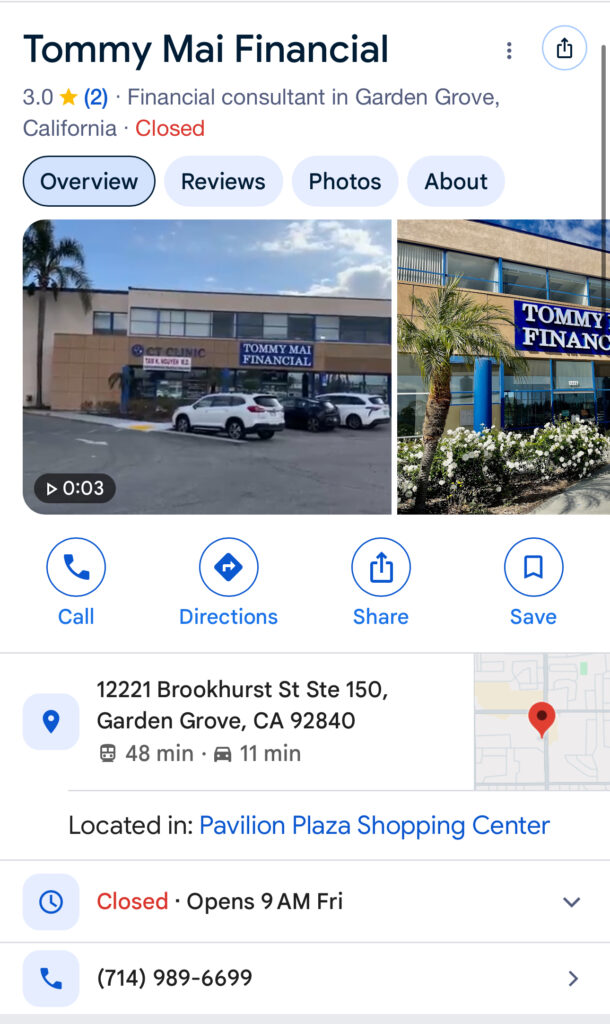This screenshot has width=610, height=1024.
Task: Switch to the Photos tab
Action: (344, 182)
